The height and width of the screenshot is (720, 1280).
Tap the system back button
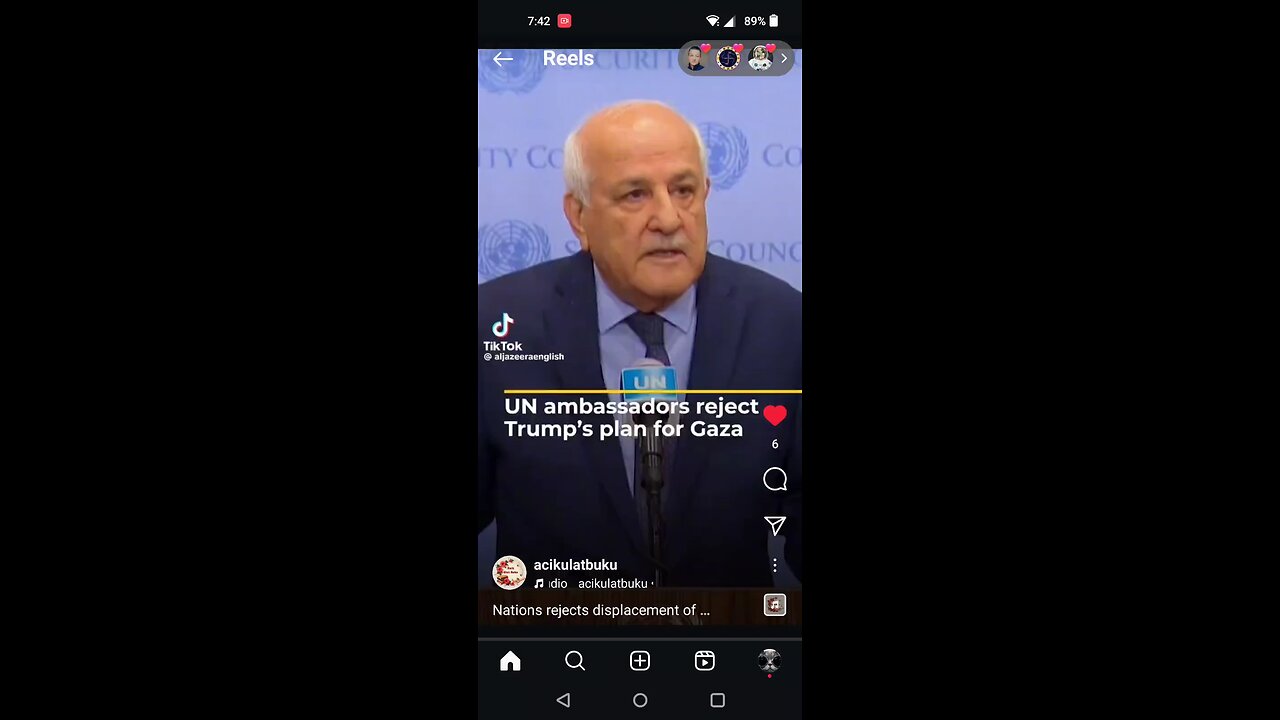(x=563, y=701)
